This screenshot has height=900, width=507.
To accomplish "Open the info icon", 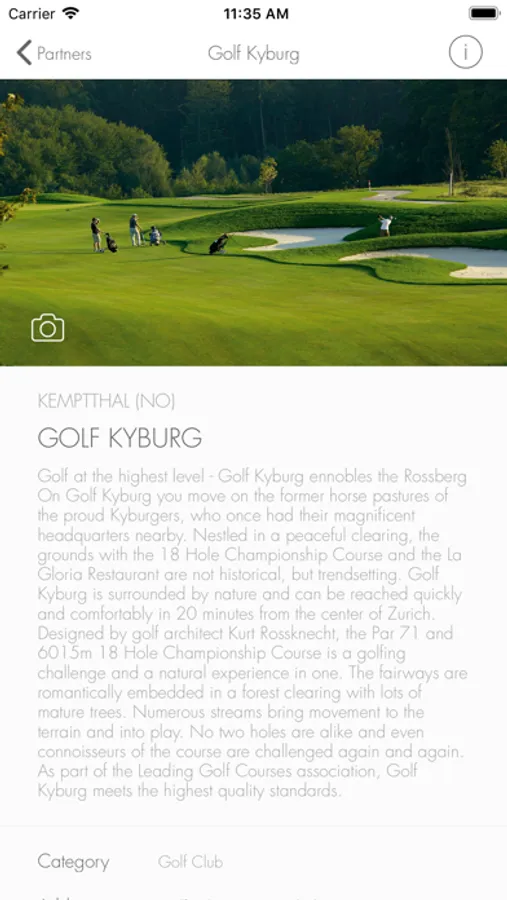I will pos(465,53).
